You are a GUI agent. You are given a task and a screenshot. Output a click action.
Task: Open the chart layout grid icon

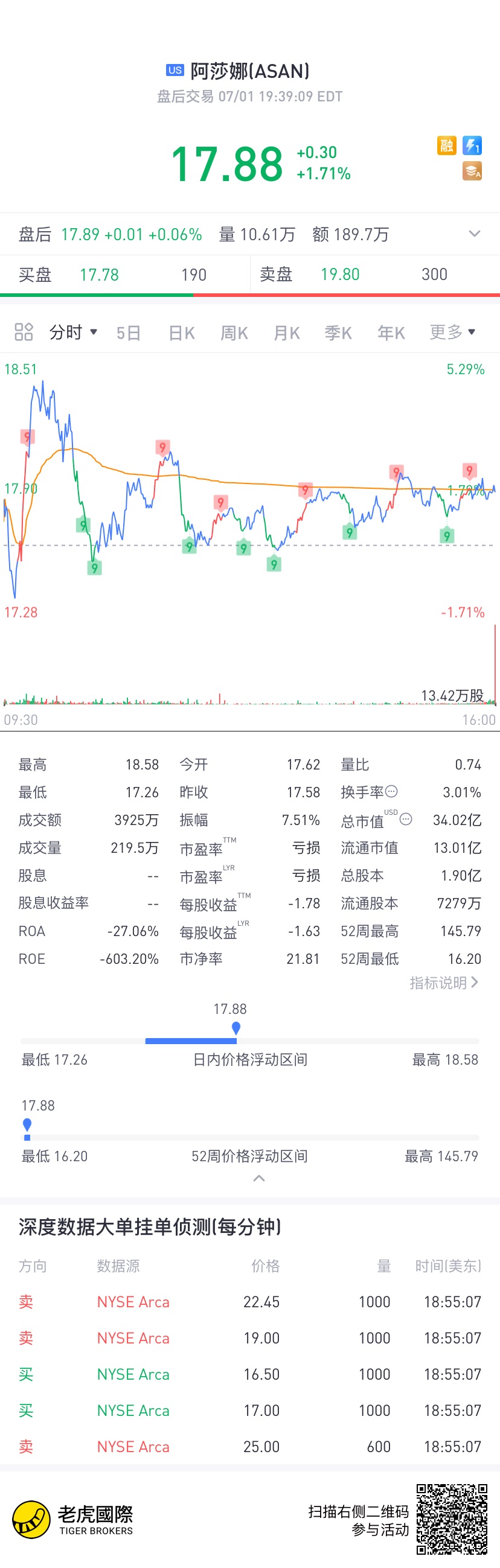pyautogui.click(x=24, y=332)
